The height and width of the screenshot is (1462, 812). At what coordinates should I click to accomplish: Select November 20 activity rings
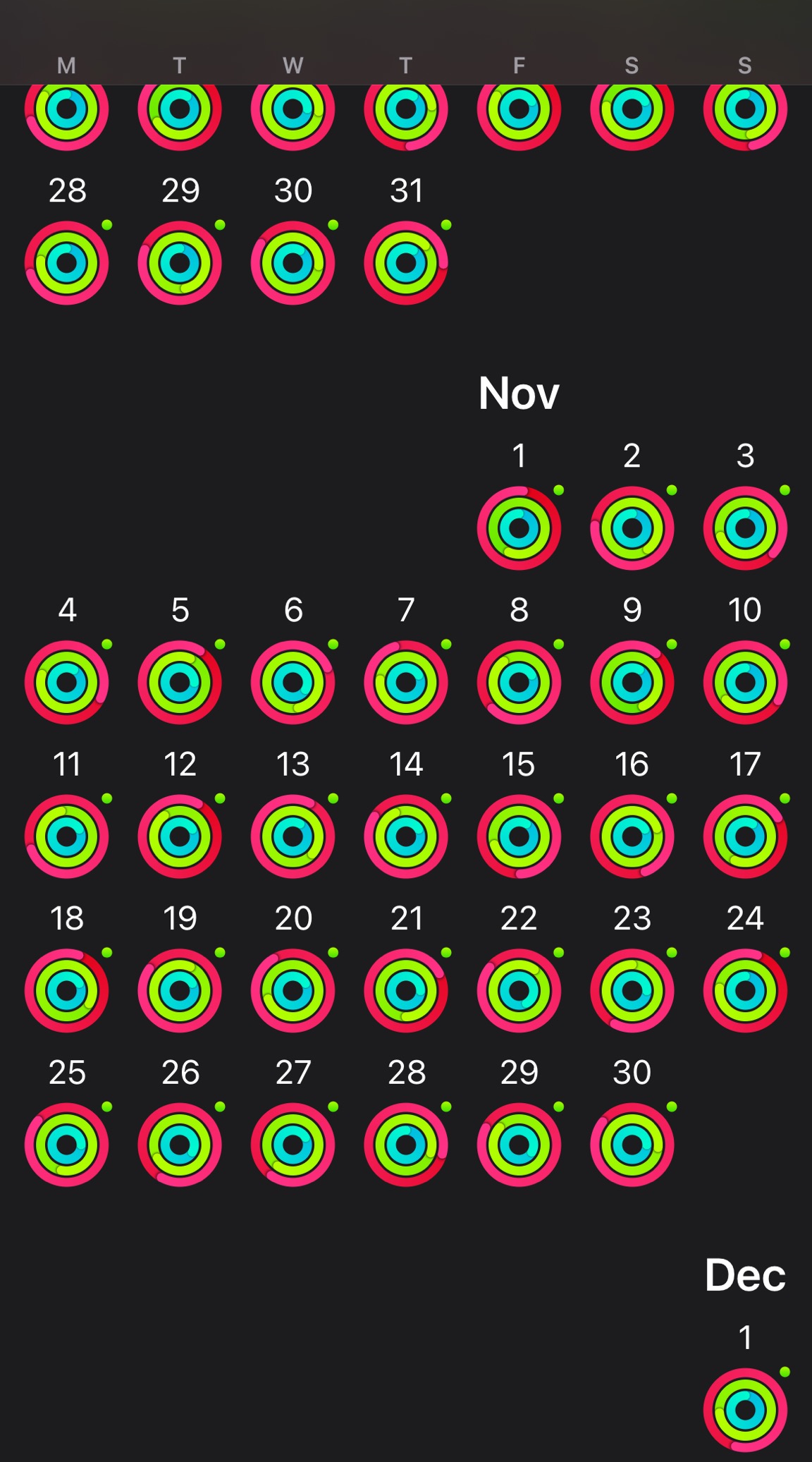pos(293,990)
